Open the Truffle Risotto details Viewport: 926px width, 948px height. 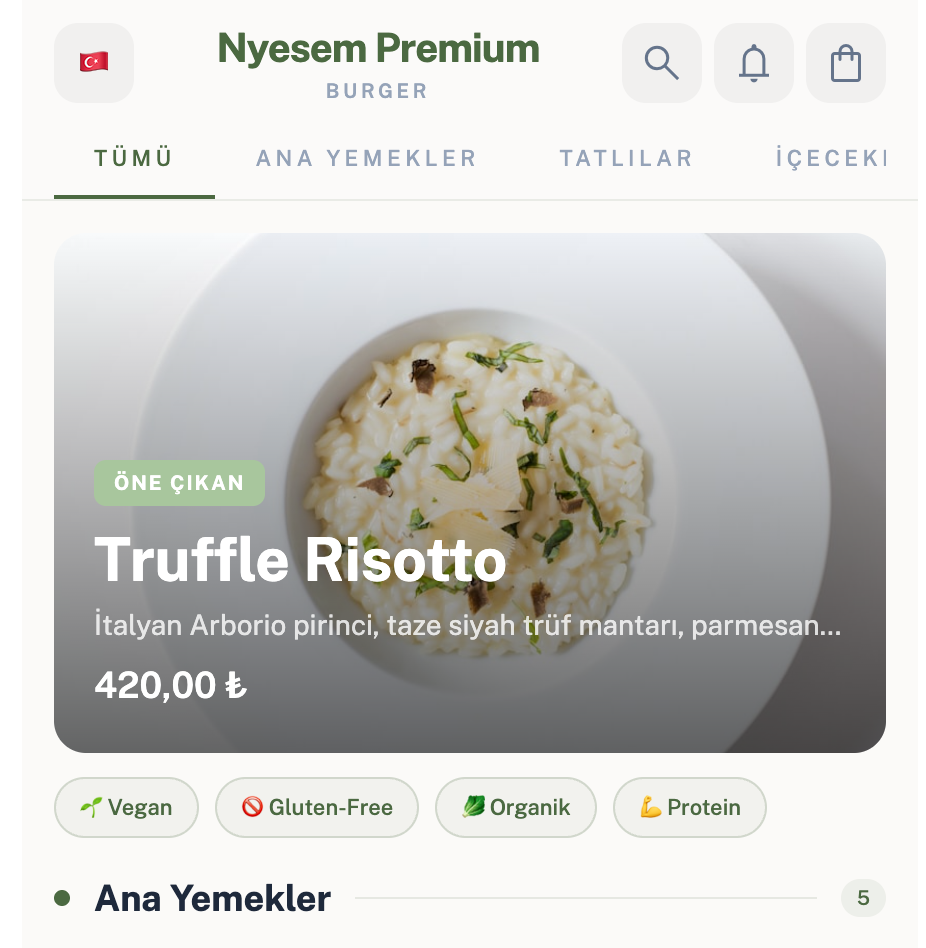point(298,561)
